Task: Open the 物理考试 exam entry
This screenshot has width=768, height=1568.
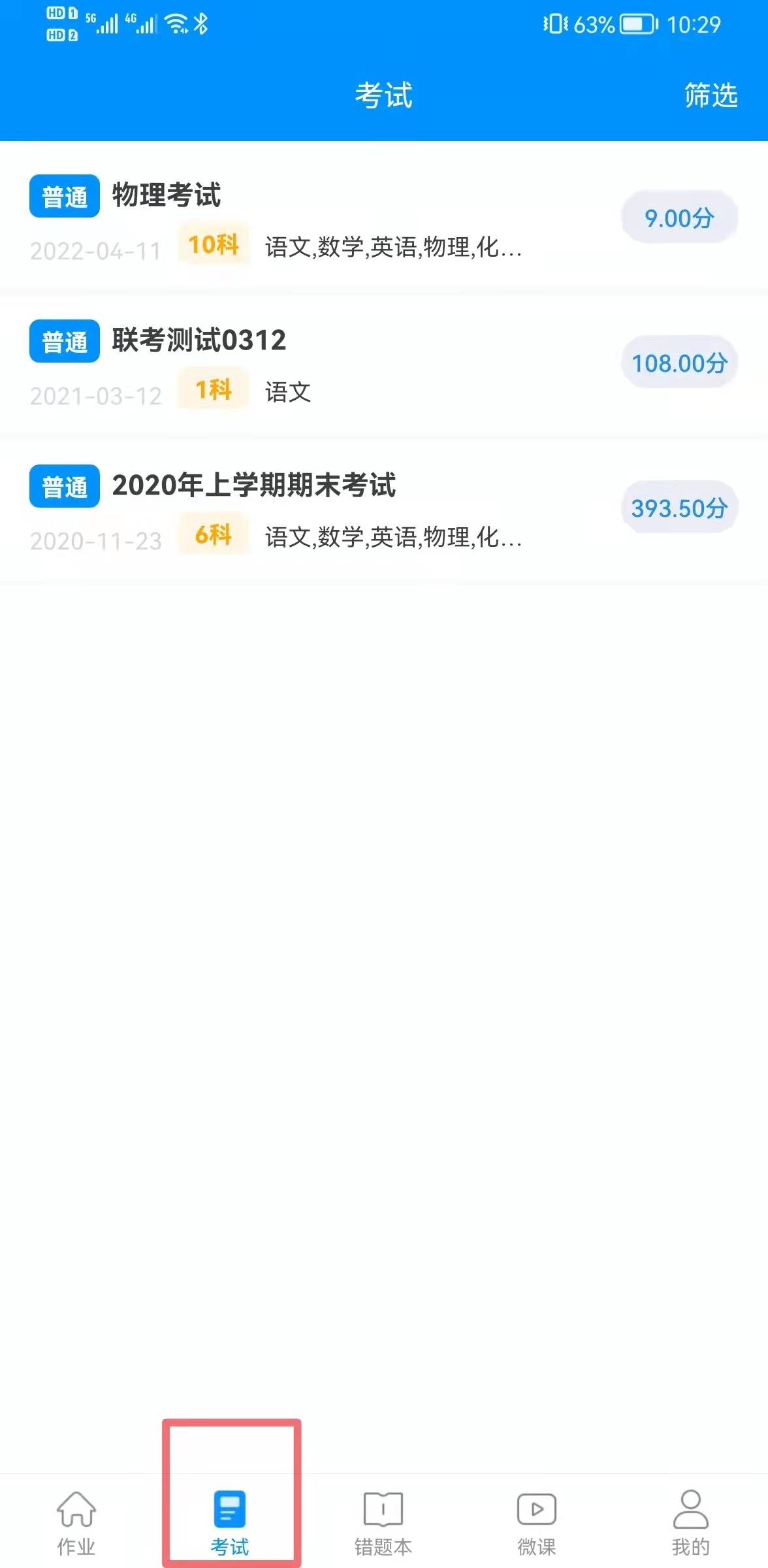Action: 384,218
